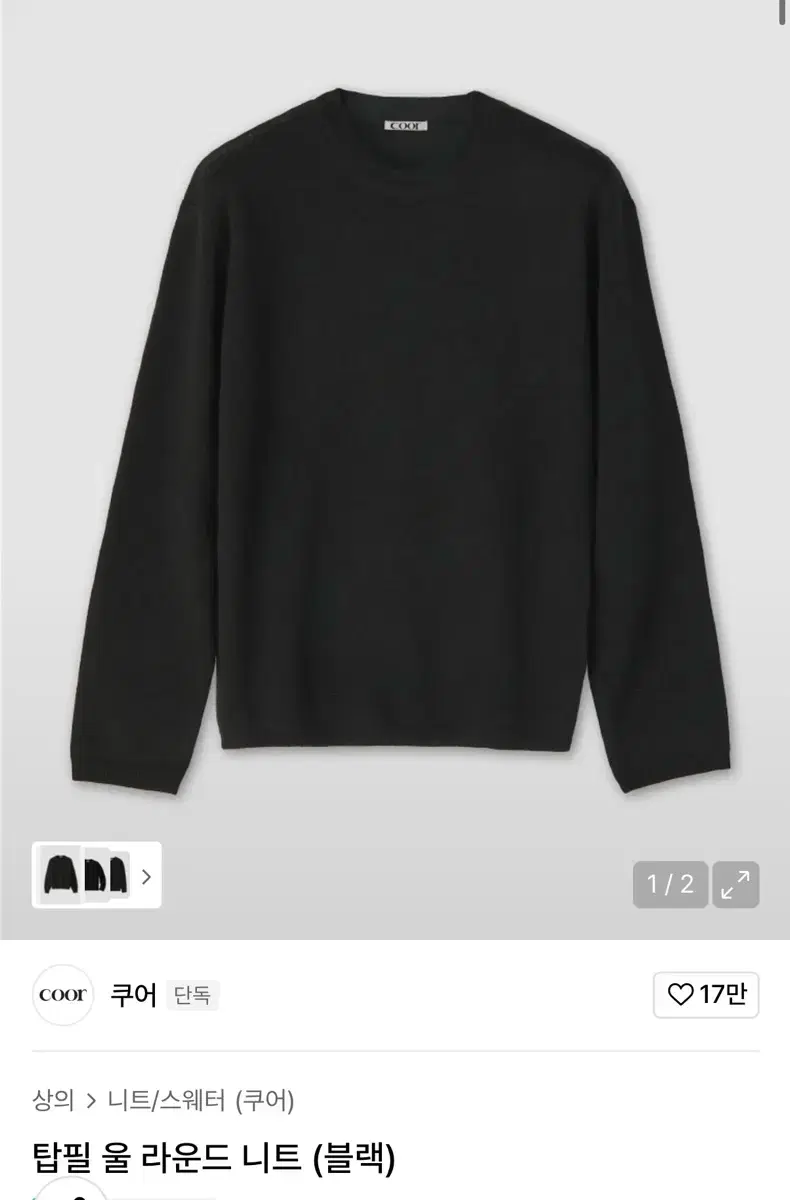This screenshot has height=1200, width=790.
Task: Tap the coor brand logo circle
Action: [62, 995]
